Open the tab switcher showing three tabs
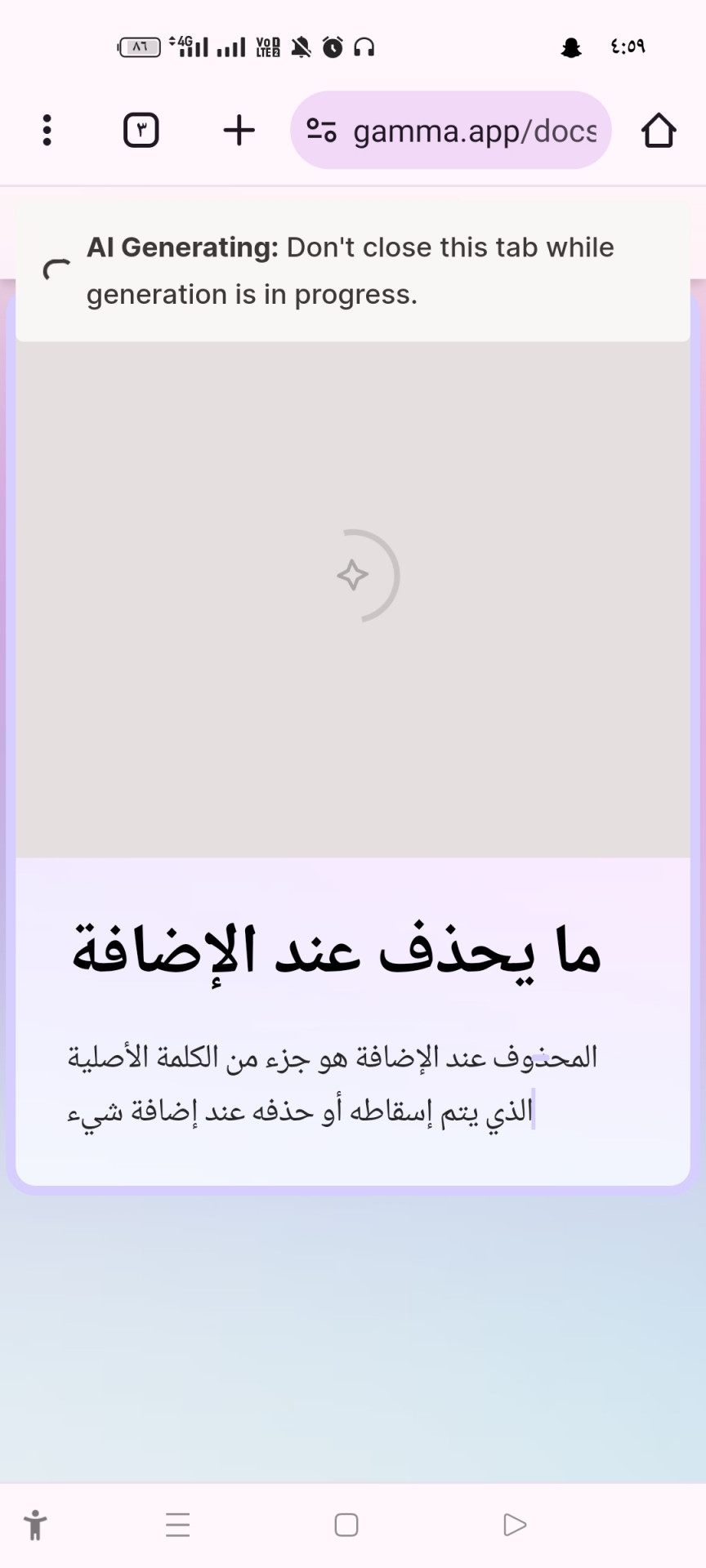 tap(141, 130)
